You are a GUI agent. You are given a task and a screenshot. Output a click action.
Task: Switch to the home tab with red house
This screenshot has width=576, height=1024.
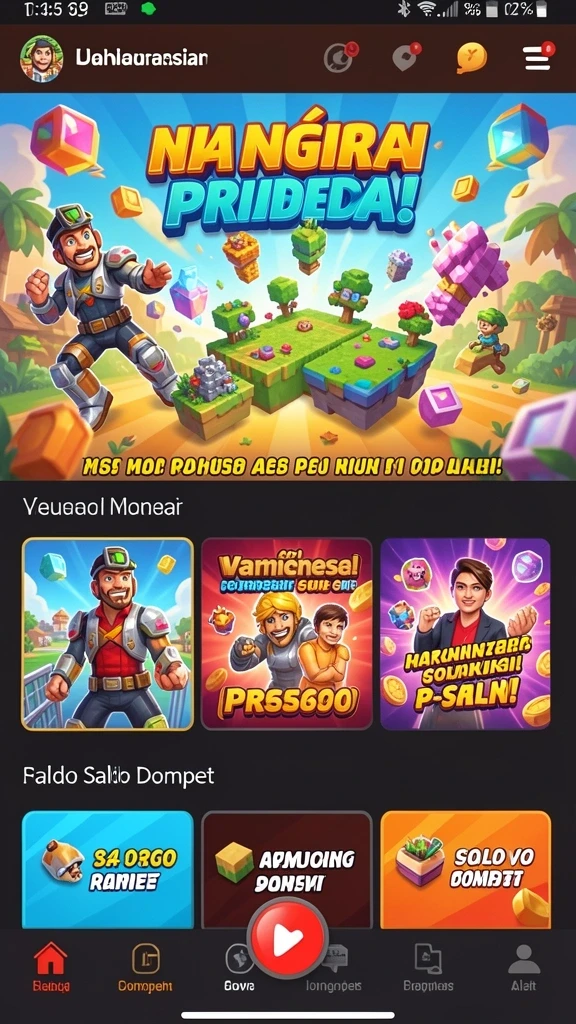pos(51,967)
